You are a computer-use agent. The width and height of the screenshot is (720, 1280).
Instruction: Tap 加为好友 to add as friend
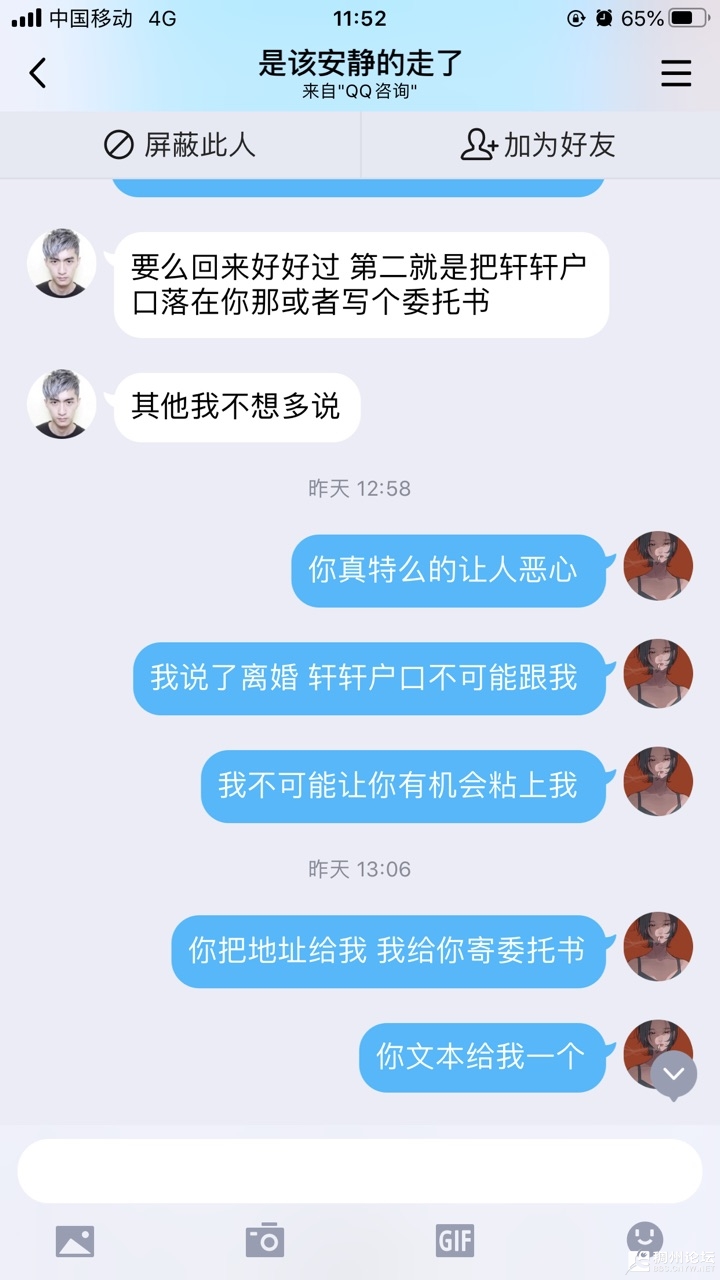pyautogui.click(x=539, y=145)
